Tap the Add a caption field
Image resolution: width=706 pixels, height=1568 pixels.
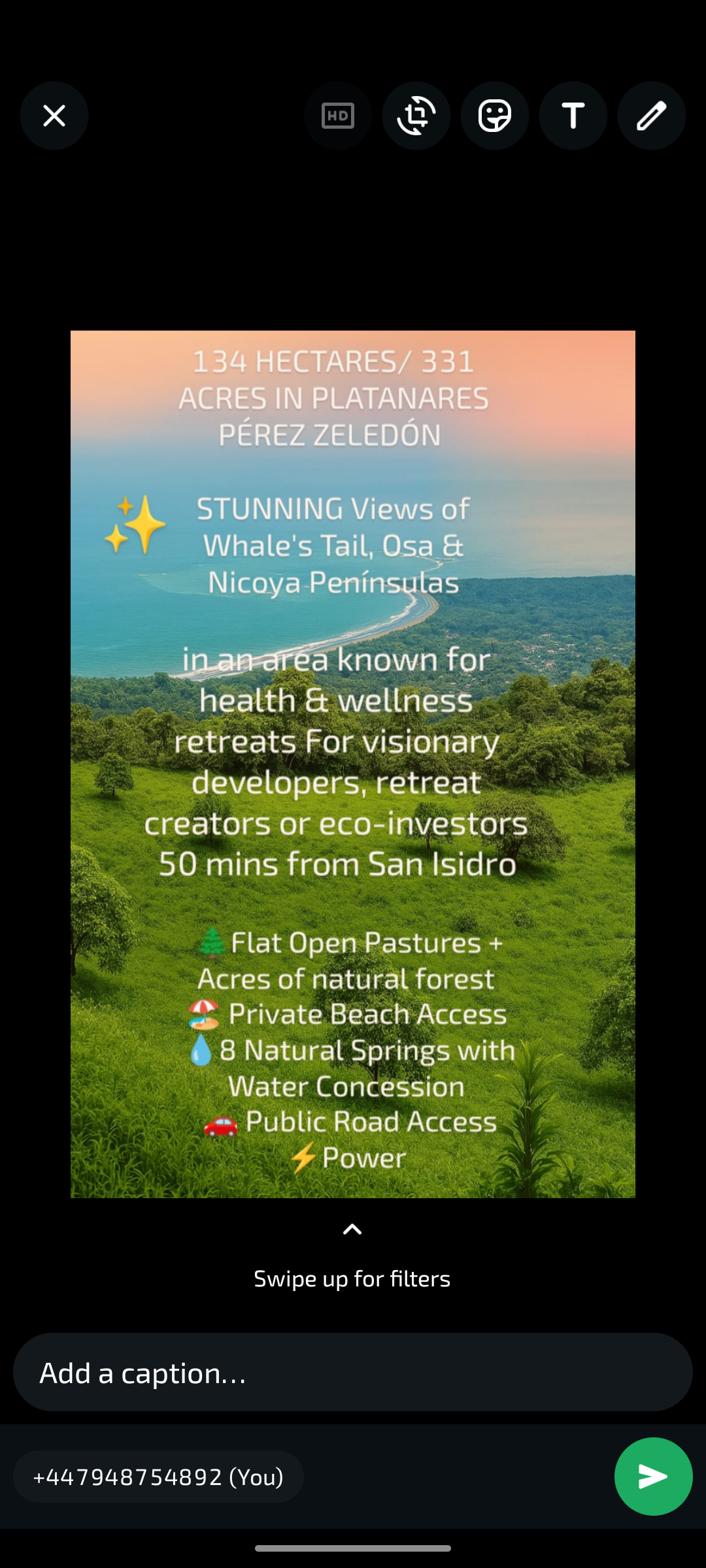click(x=353, y=1372)
